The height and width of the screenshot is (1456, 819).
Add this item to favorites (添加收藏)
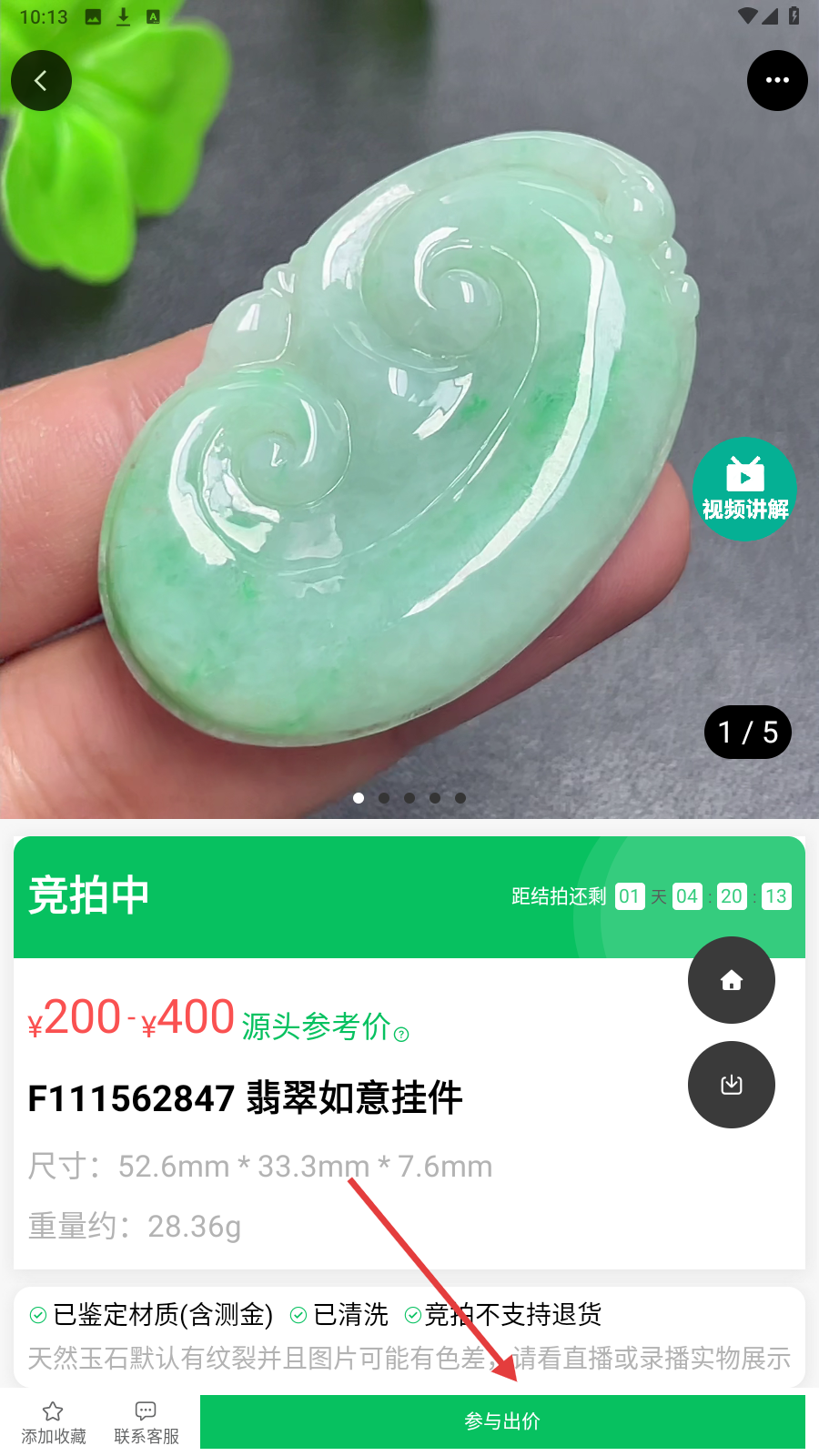click(x=54, y=1421)
